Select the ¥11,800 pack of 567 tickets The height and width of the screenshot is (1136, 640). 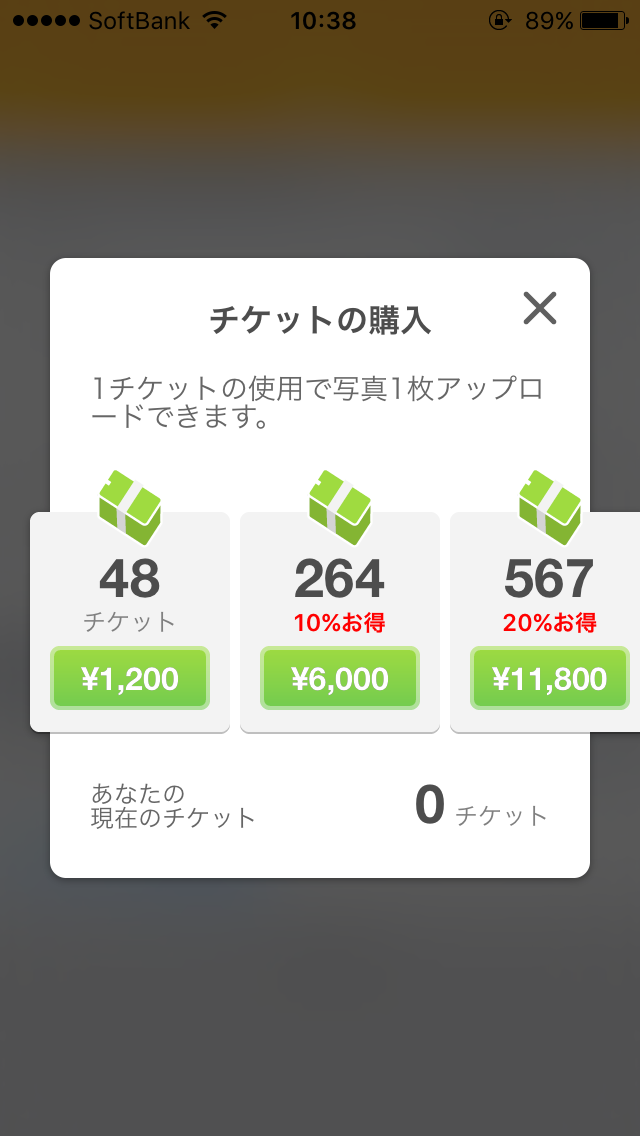(x=549, y=678)
